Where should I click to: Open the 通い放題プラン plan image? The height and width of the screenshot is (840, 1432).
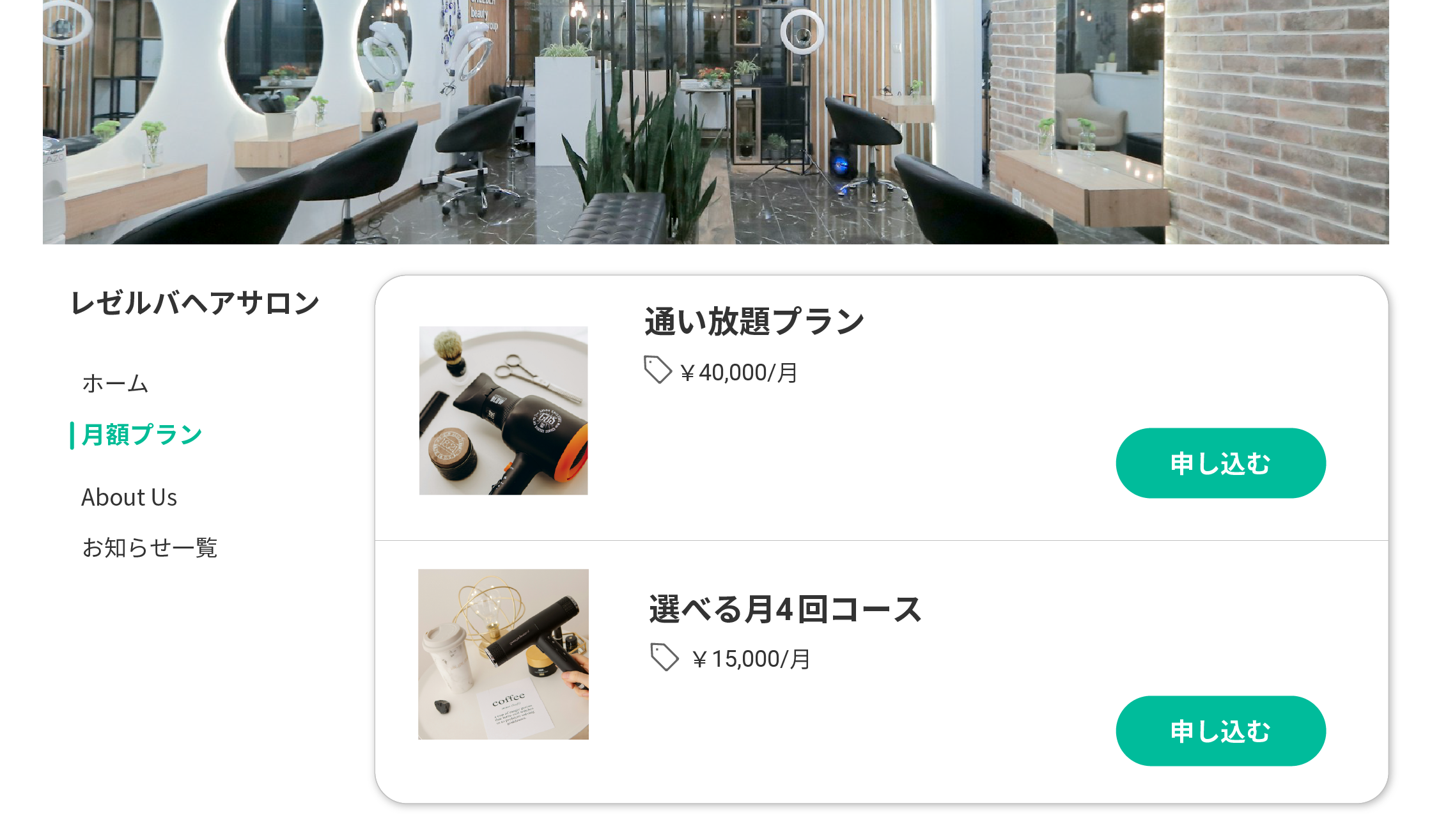(x=503, y=410)
